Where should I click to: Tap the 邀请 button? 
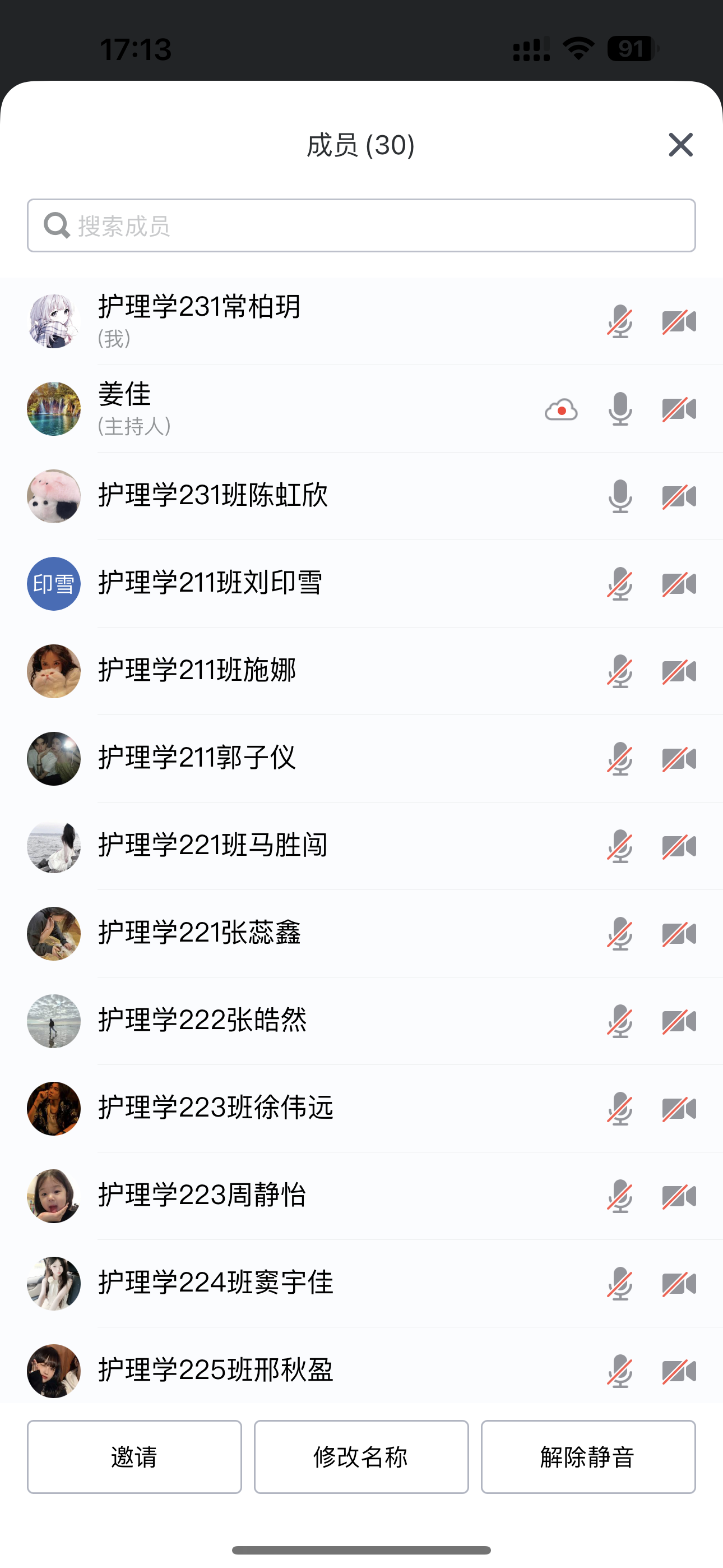click(x=135, y=1456)
